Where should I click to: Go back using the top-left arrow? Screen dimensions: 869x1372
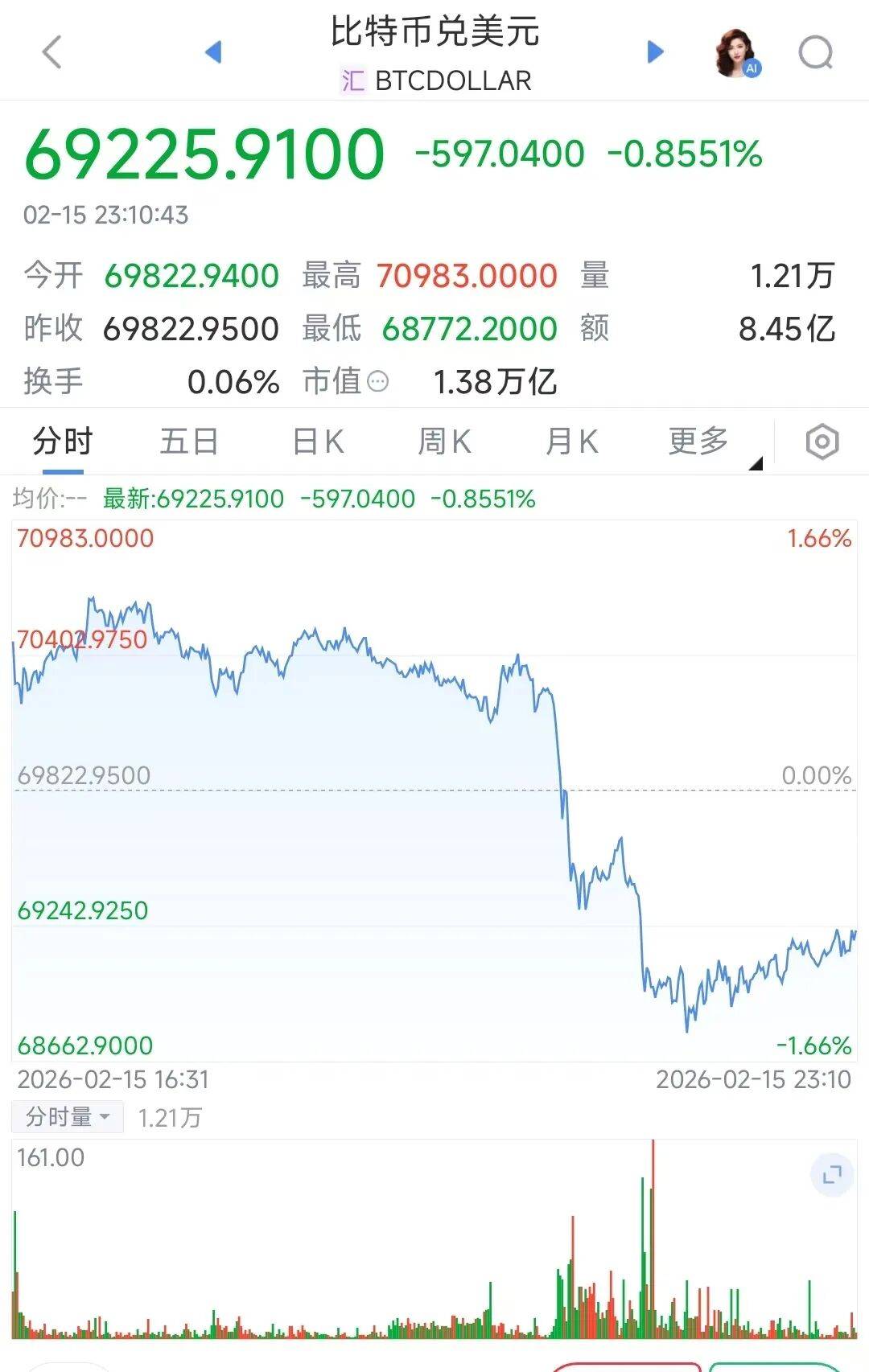(x=52, y=53)
